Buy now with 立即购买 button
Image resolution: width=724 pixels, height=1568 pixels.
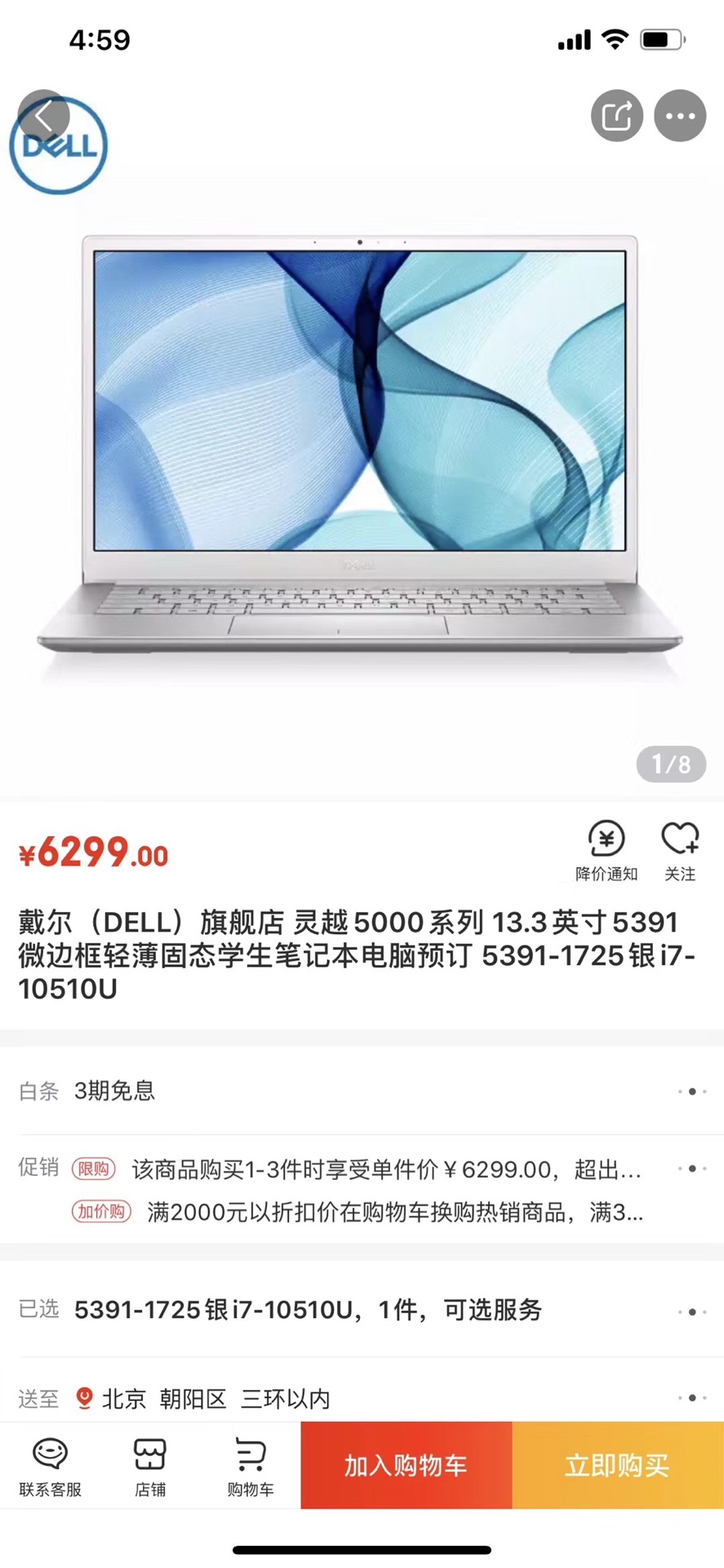pos(618,1465)
